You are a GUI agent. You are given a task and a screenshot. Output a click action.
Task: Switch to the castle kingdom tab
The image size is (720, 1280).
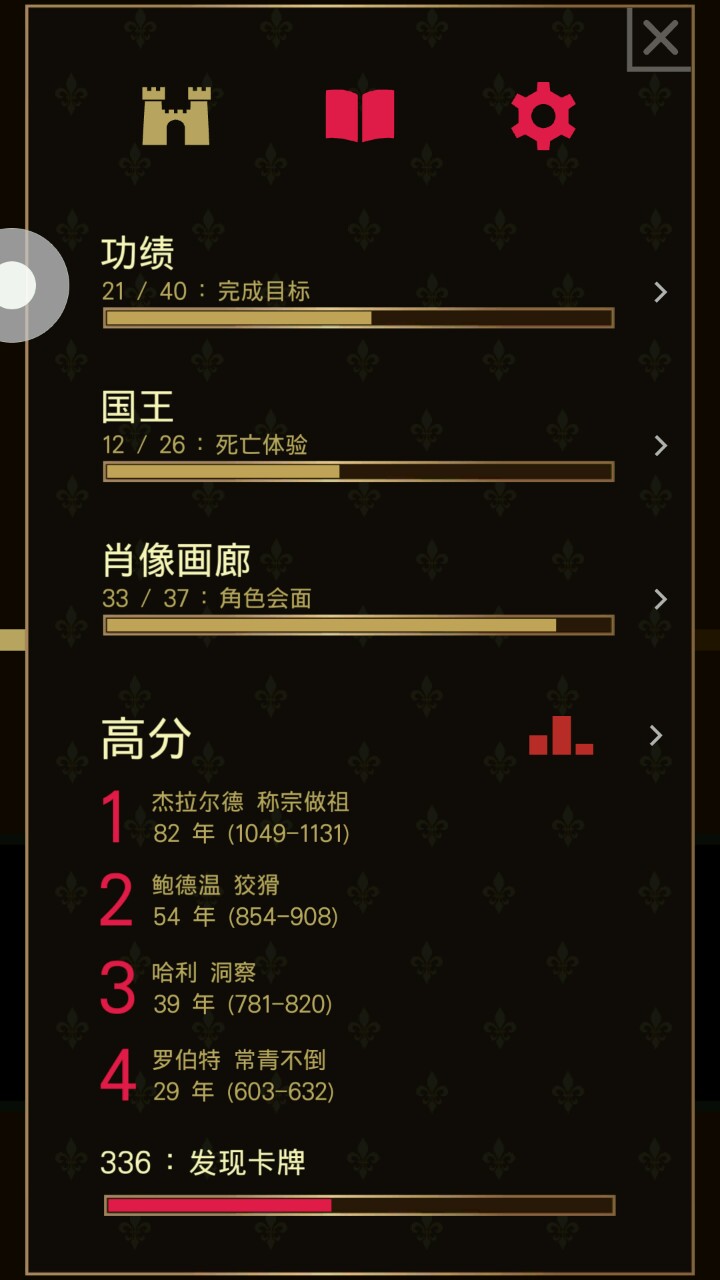(x=176, y=116)
